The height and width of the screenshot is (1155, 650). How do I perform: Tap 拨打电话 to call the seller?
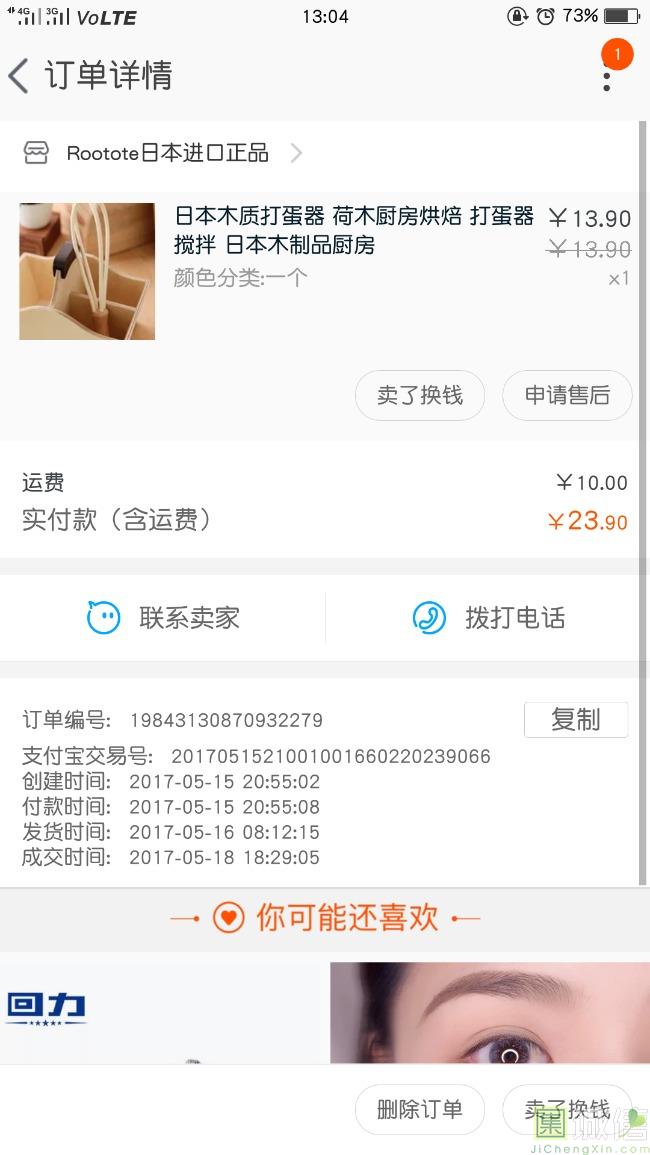tap(489, 618)
